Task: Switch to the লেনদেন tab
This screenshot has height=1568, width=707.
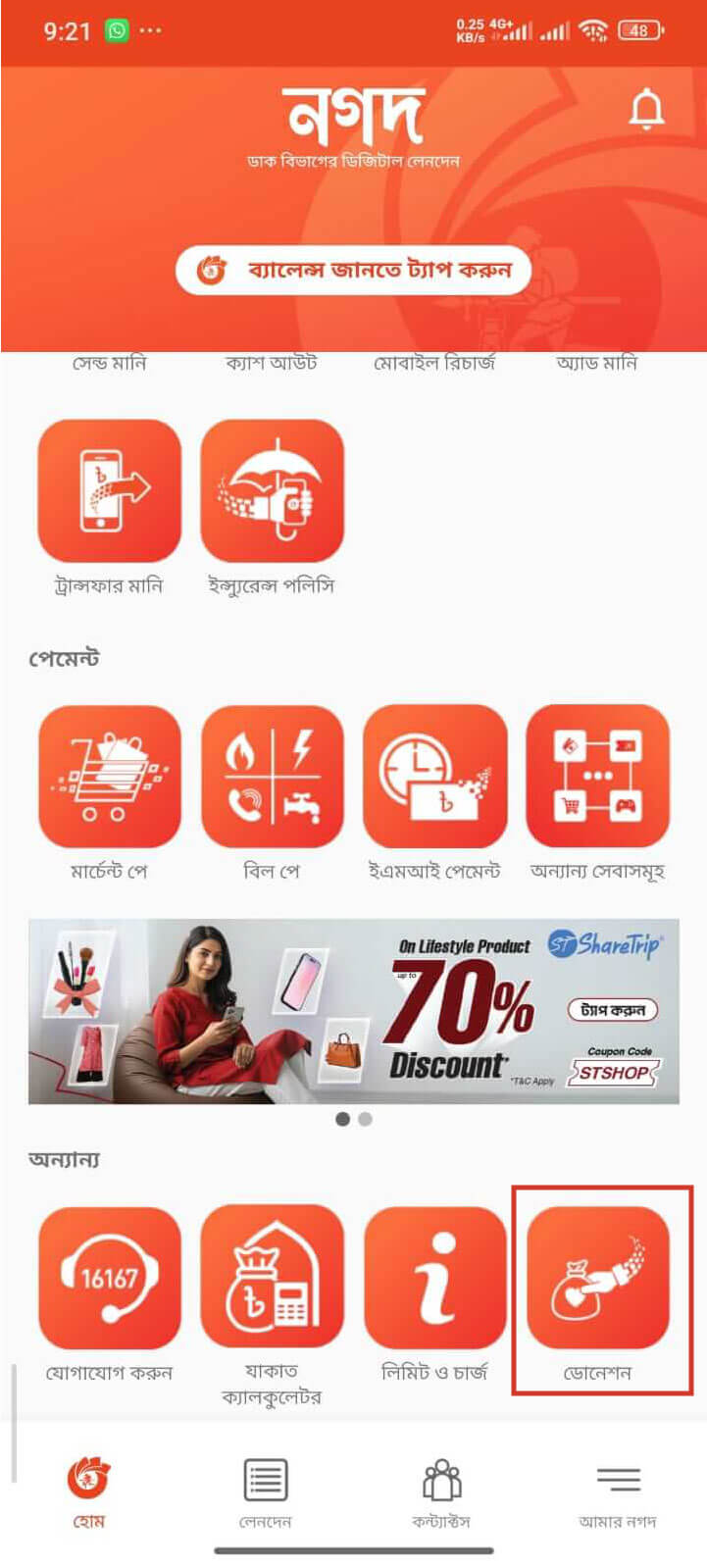Action: click(265, 1492)
